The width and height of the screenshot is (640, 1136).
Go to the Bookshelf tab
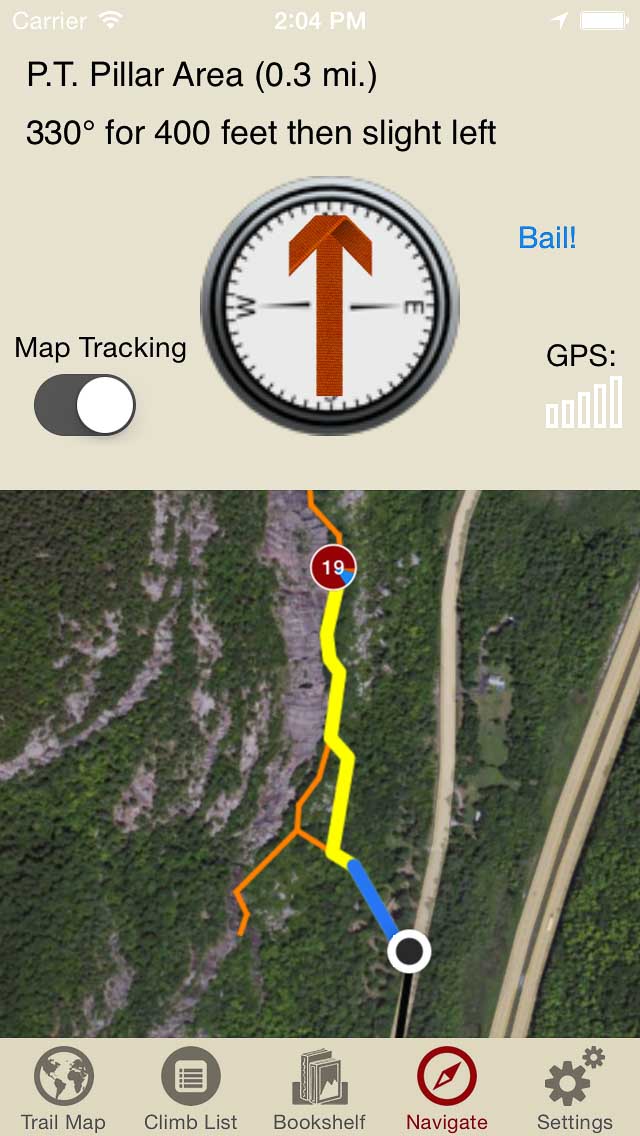319,1089
